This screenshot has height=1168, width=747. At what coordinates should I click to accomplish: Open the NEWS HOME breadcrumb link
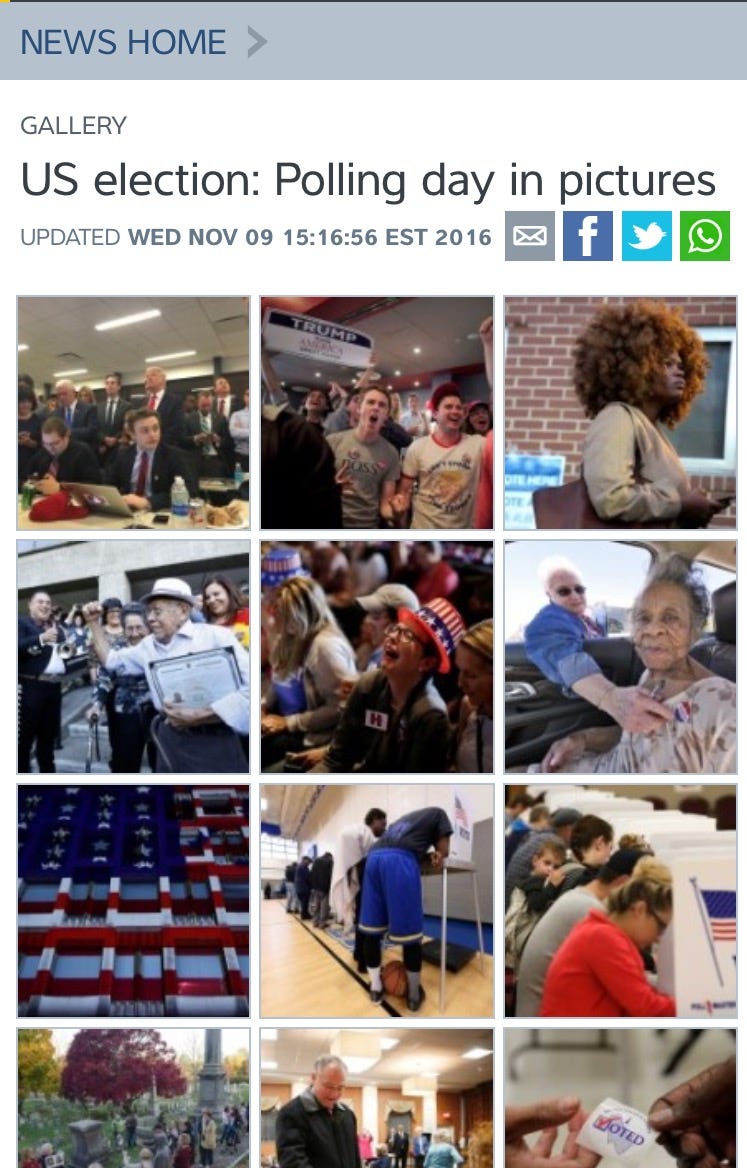click(x=123, y=42)
